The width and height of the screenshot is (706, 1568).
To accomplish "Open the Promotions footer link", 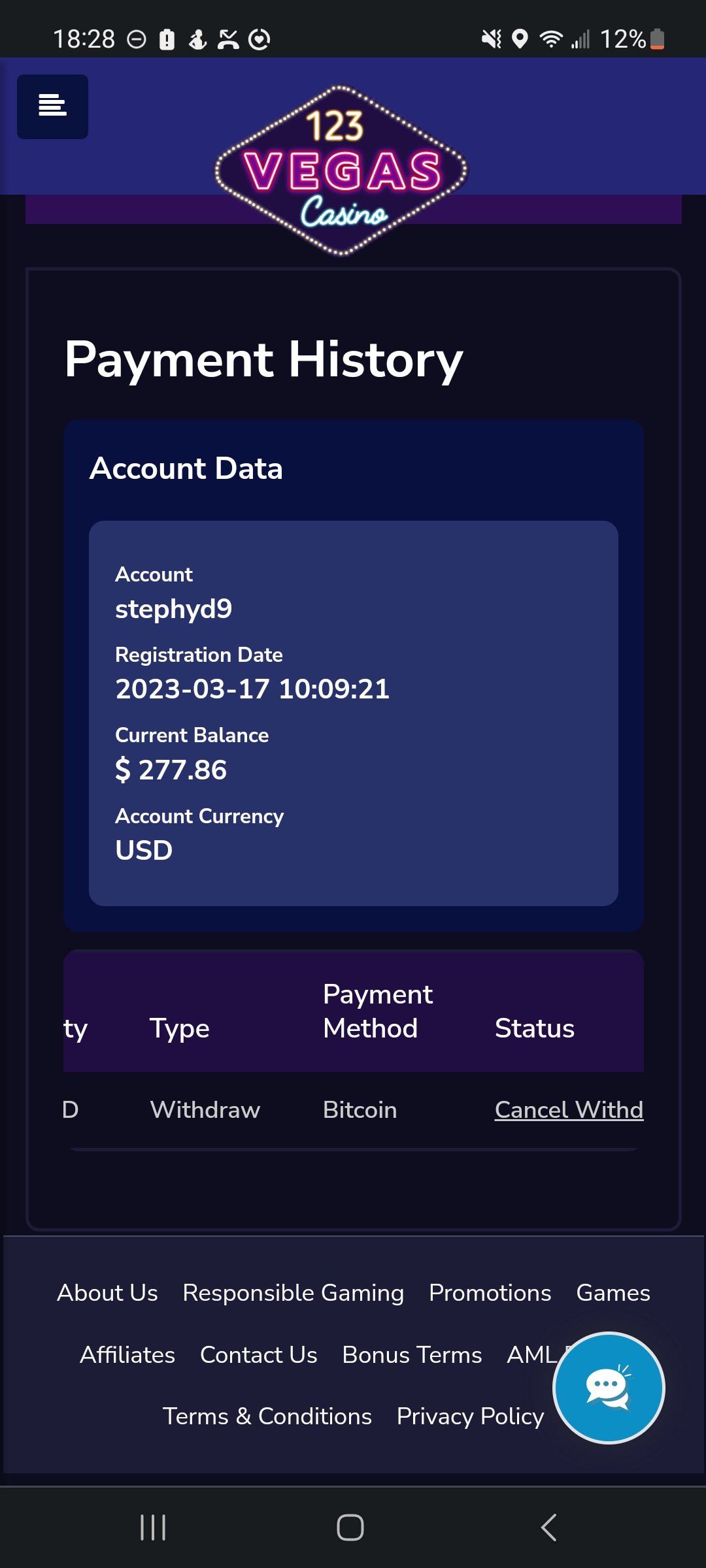I will 490,1293.
